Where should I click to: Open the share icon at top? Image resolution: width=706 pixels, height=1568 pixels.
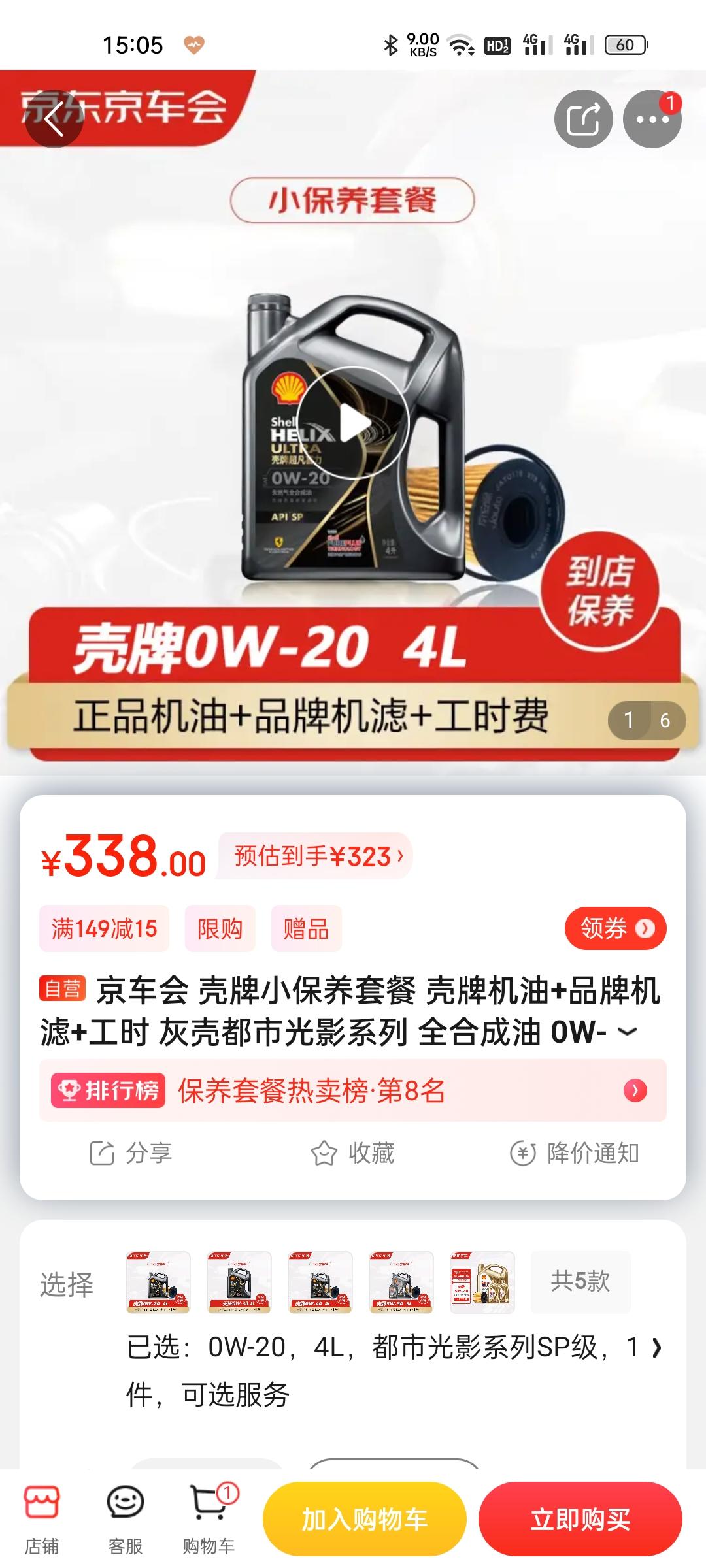click(583, 119)
